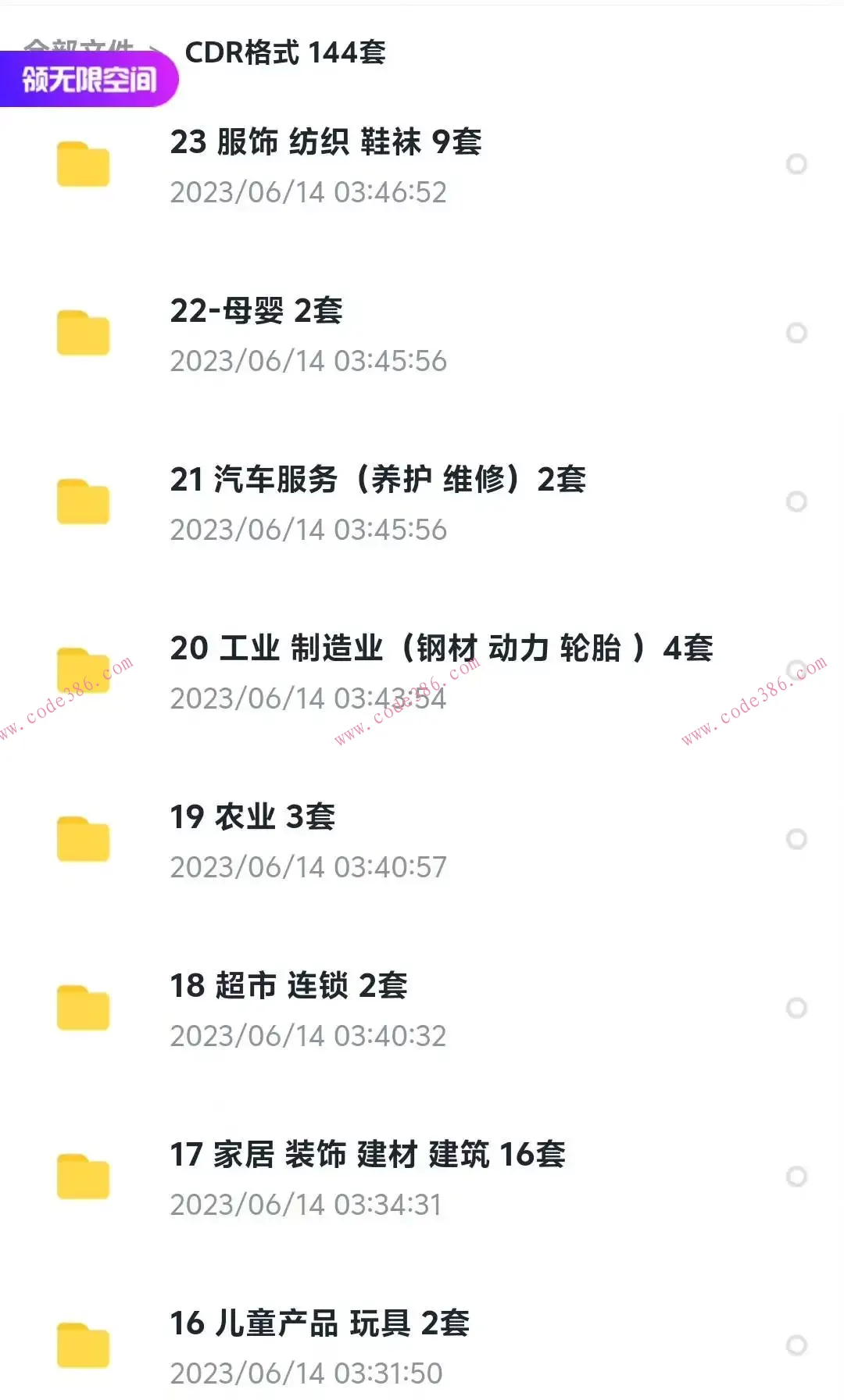Viewport: 844px width, 1400px height.
Task: Click the folder icon for 18 超市 连锁
Action: (x=82, y=1008)
